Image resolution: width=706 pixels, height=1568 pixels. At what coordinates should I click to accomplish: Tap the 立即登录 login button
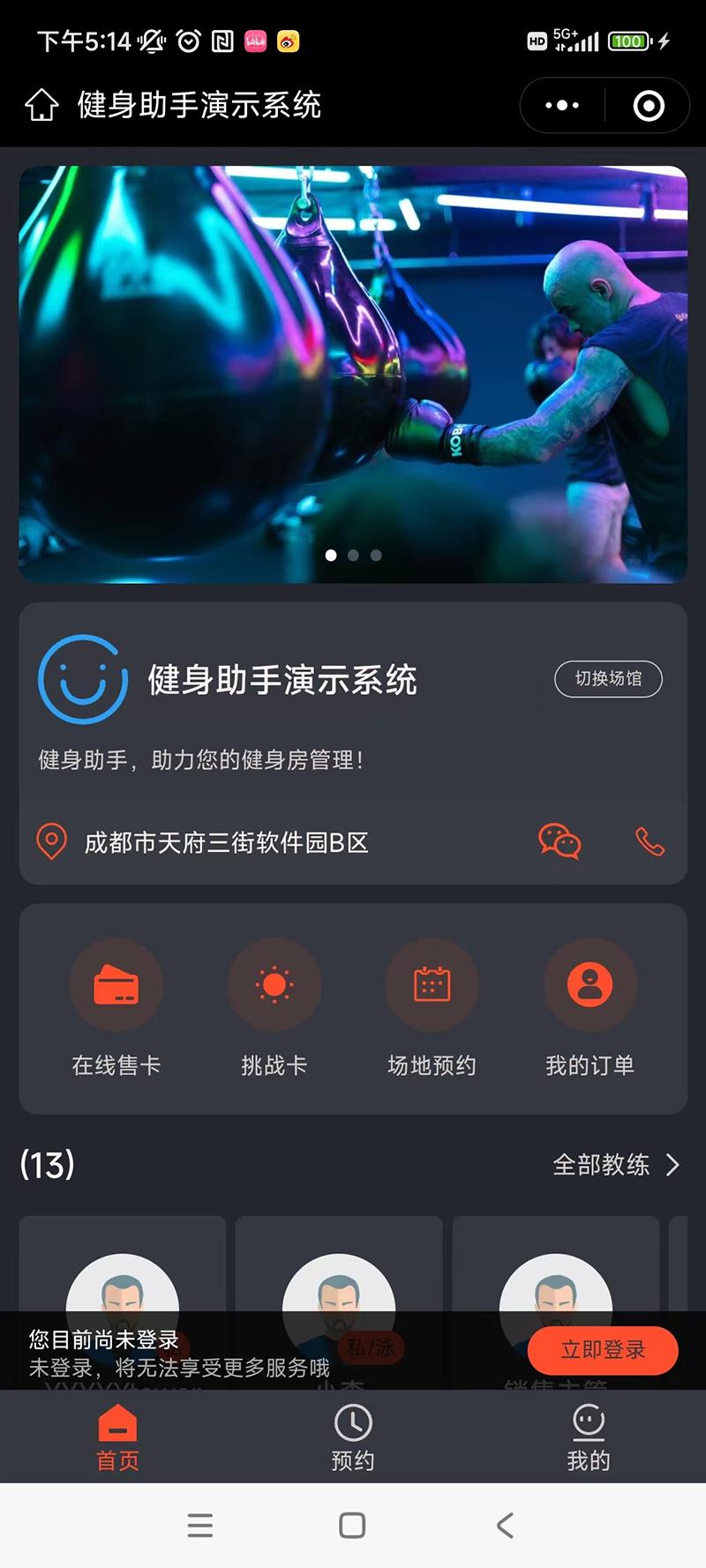(x=603, y=1350)
